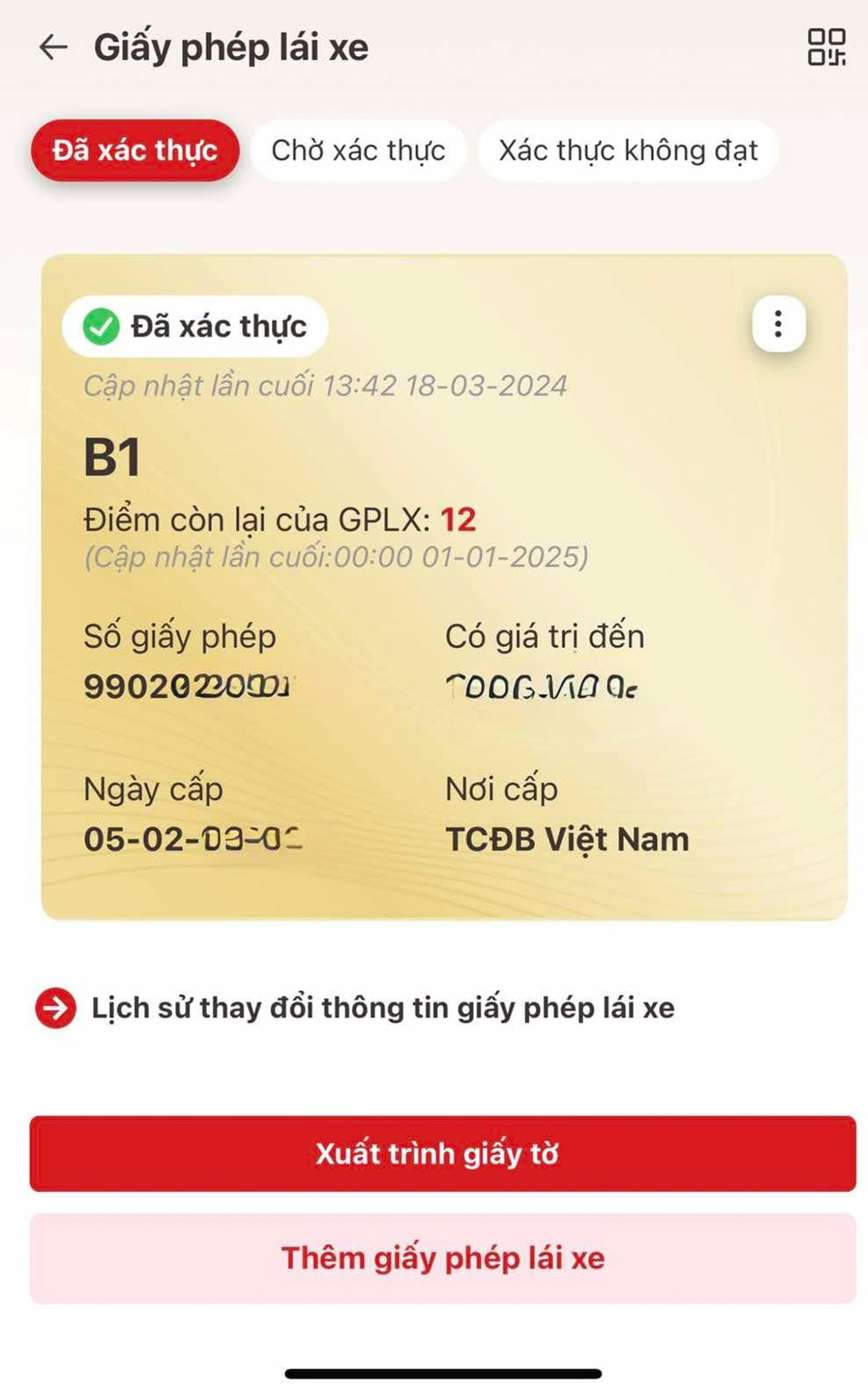Open the three-dot menu on license card
The width and height of the screenshot is (868, 1393).
[778, 324]
